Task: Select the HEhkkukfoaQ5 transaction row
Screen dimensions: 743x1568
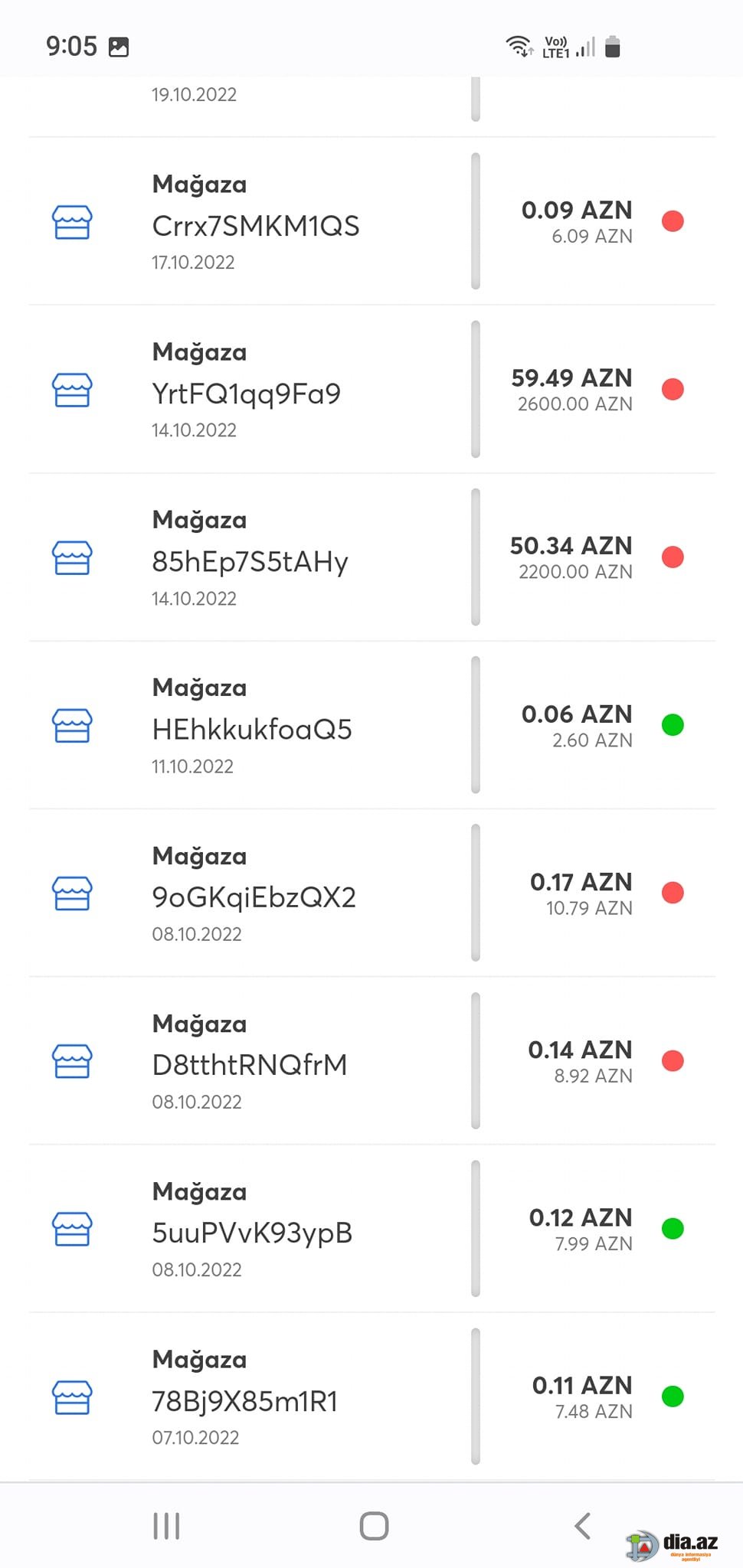Action: click(371, 724)
